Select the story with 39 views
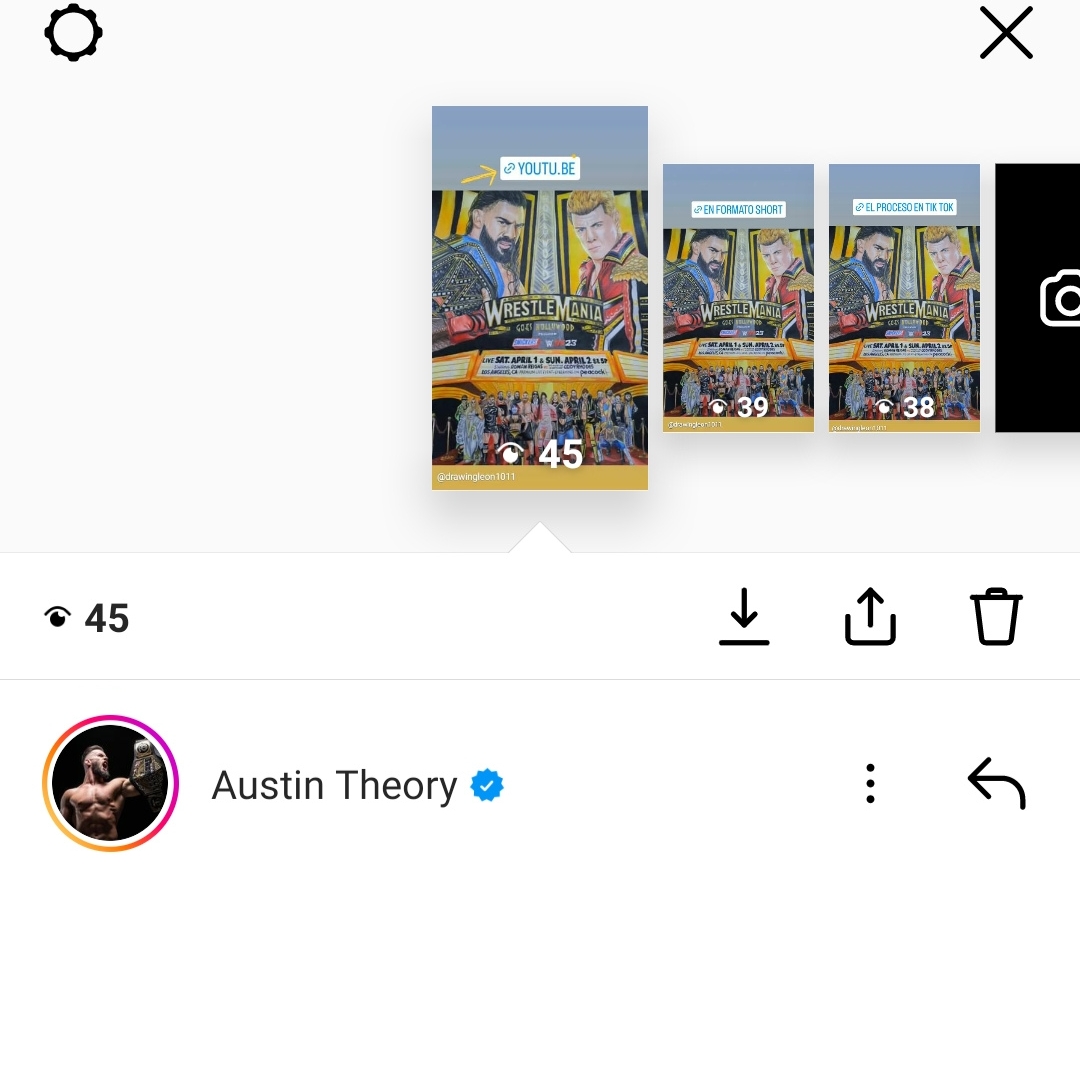Screen dimensions: 1080x1080 pyautogui.click(x=738, y=298)
